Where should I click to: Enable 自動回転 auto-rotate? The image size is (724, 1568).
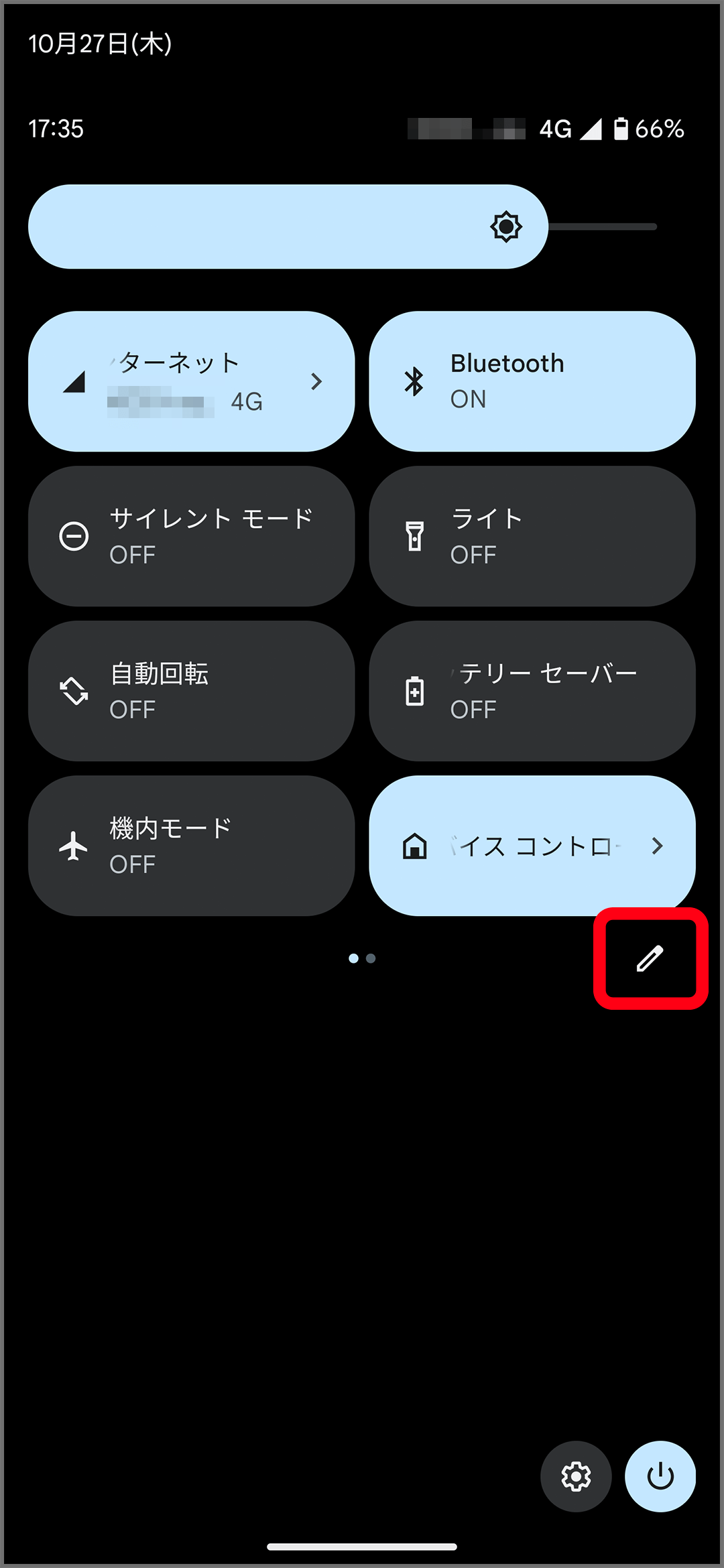[x=192, y=691]
